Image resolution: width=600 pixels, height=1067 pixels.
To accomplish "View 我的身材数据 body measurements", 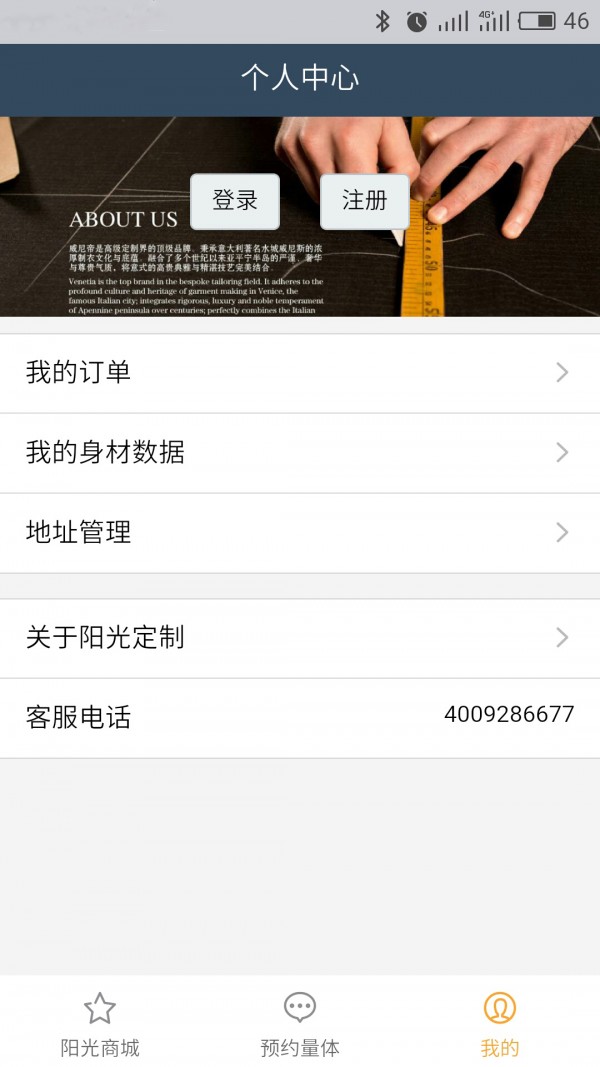I will coord(300,453).
